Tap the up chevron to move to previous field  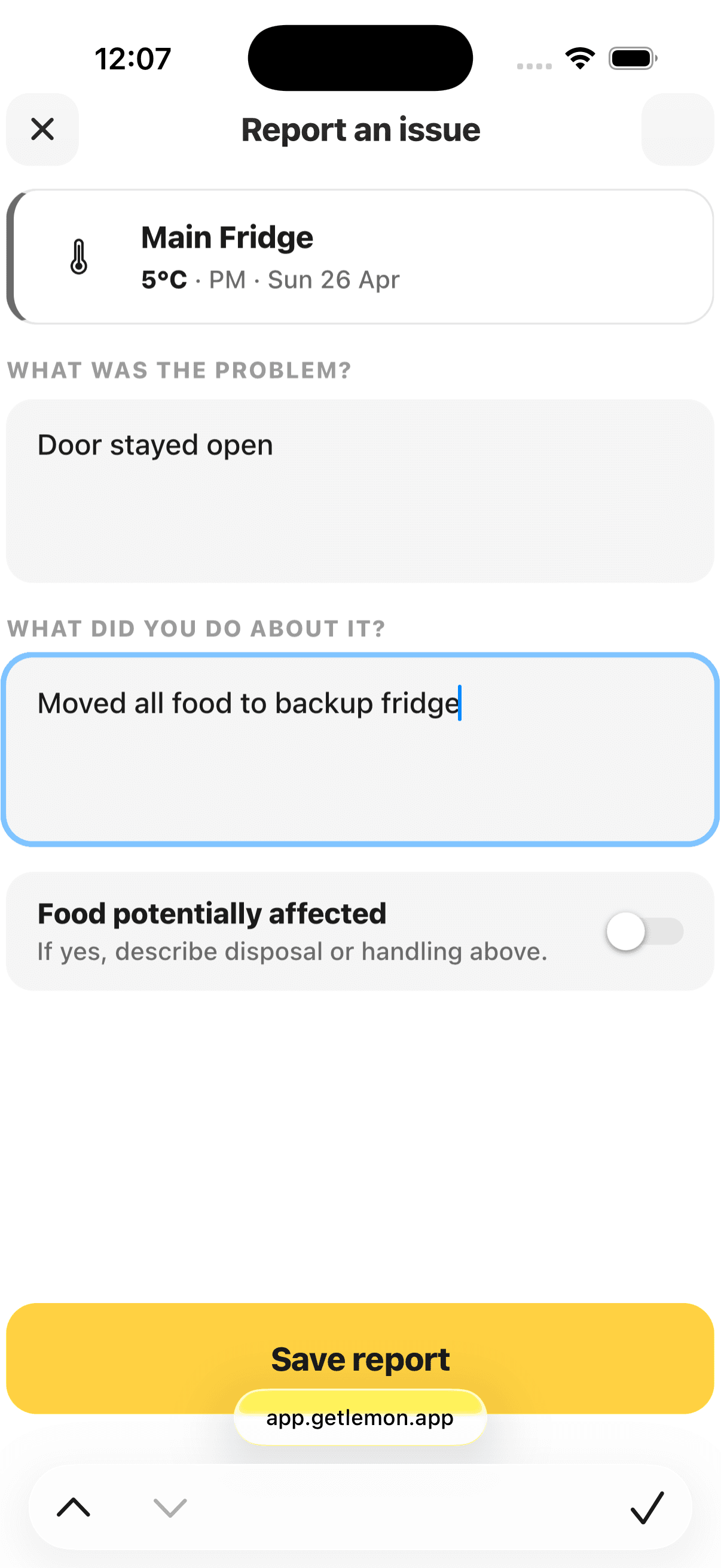point(73,1509)
